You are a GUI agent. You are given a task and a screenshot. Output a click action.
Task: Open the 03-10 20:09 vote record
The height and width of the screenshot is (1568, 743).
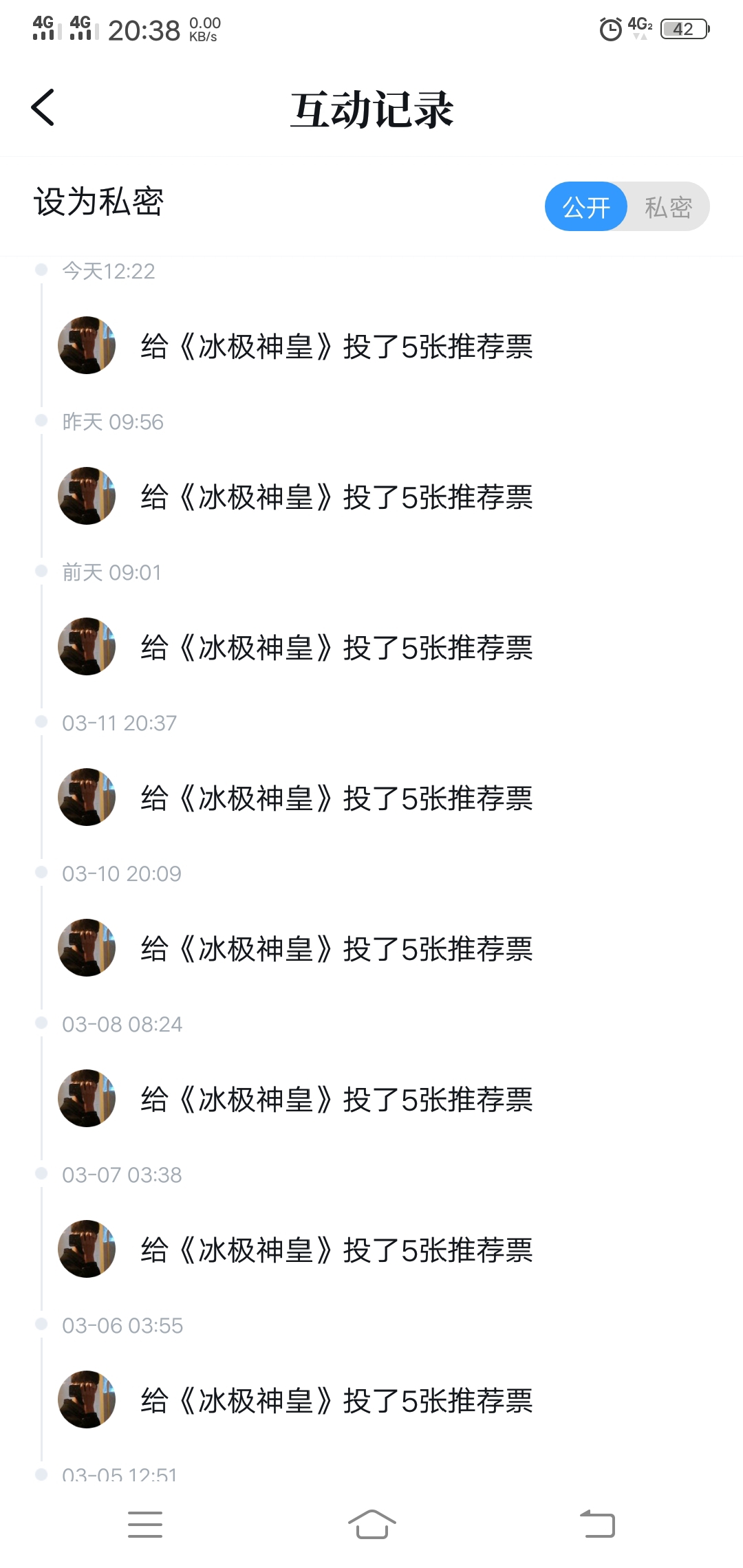(x=336, y=948)
